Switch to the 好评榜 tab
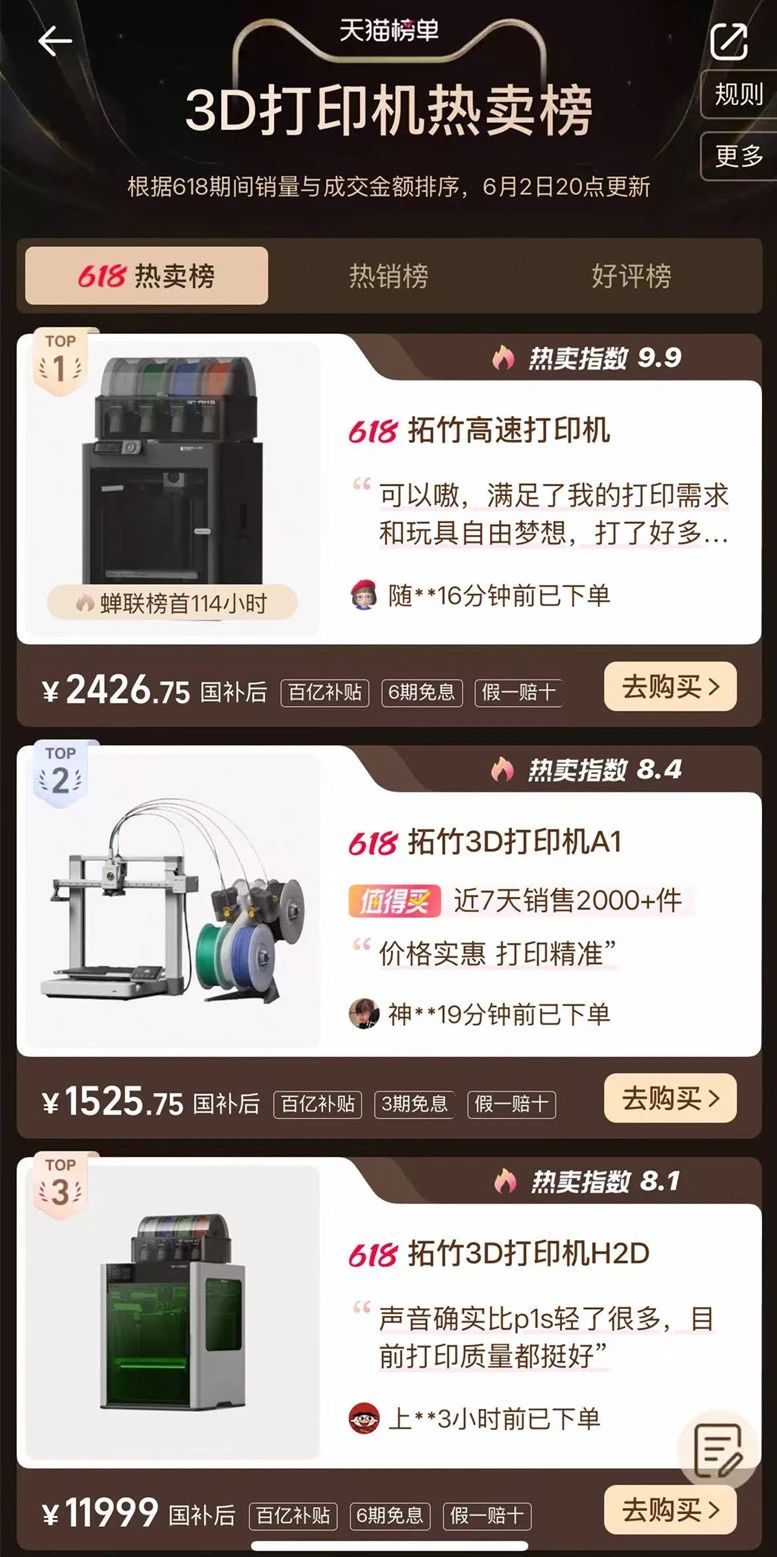 pos(630,276)
